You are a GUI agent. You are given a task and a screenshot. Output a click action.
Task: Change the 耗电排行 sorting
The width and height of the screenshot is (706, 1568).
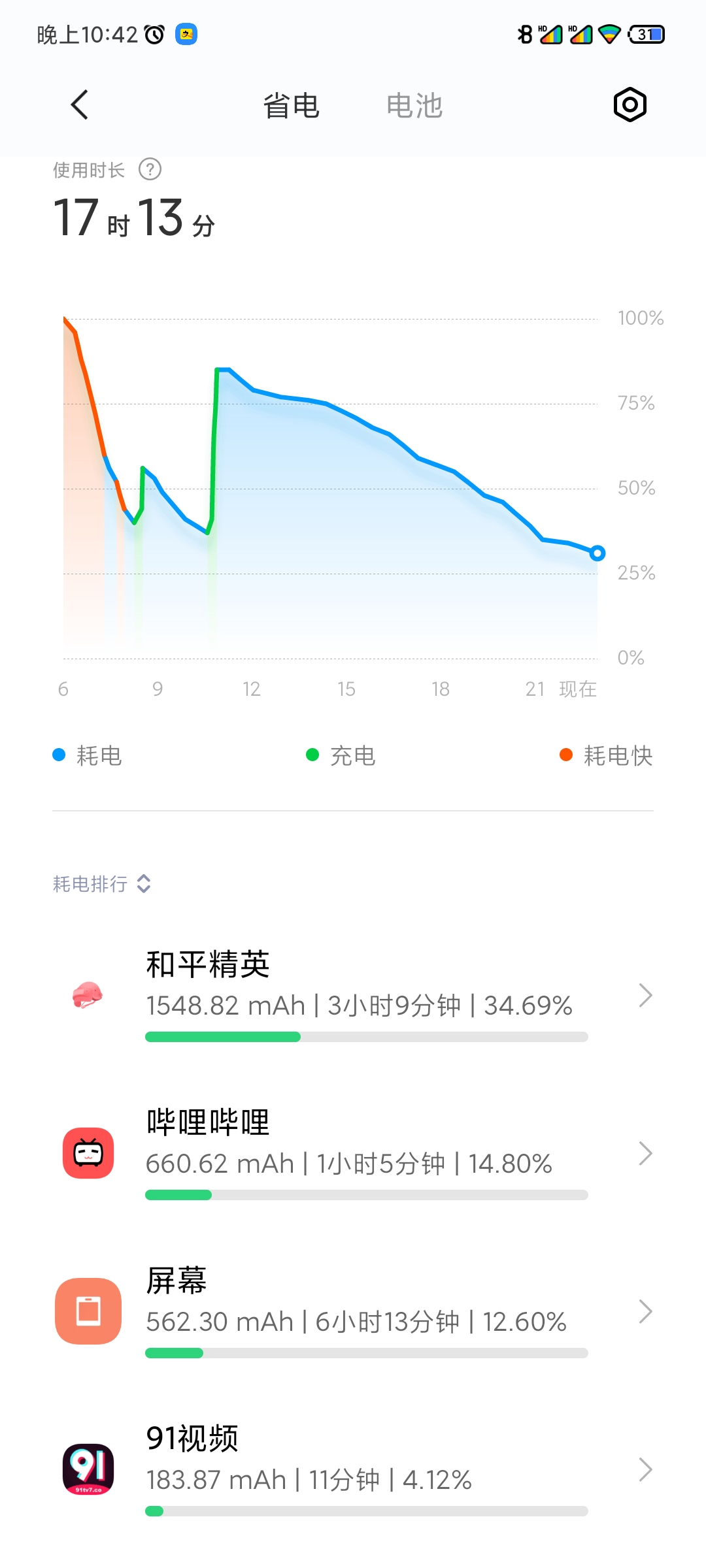point(102,884)
